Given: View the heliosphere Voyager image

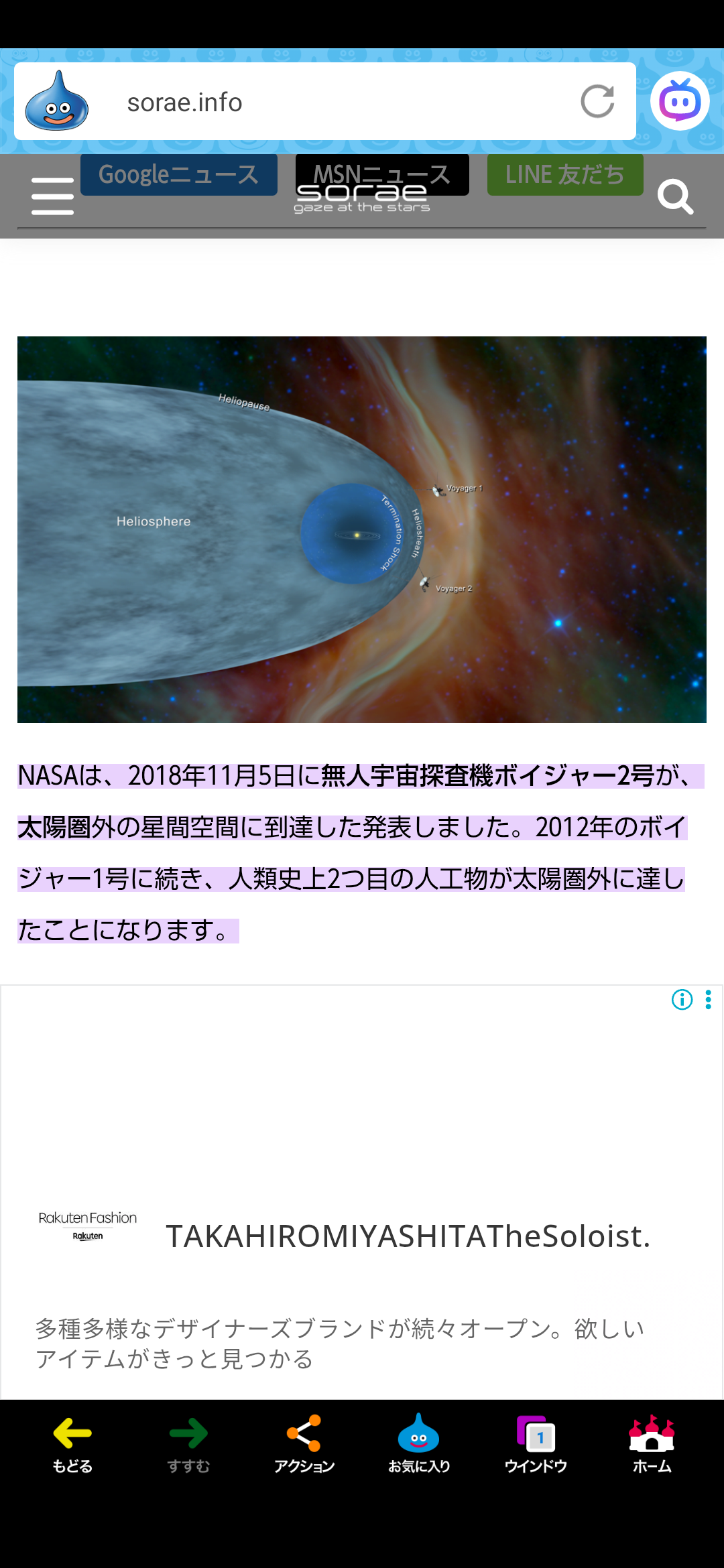Looking at the screenshot, I should click(x=362, y=529).
